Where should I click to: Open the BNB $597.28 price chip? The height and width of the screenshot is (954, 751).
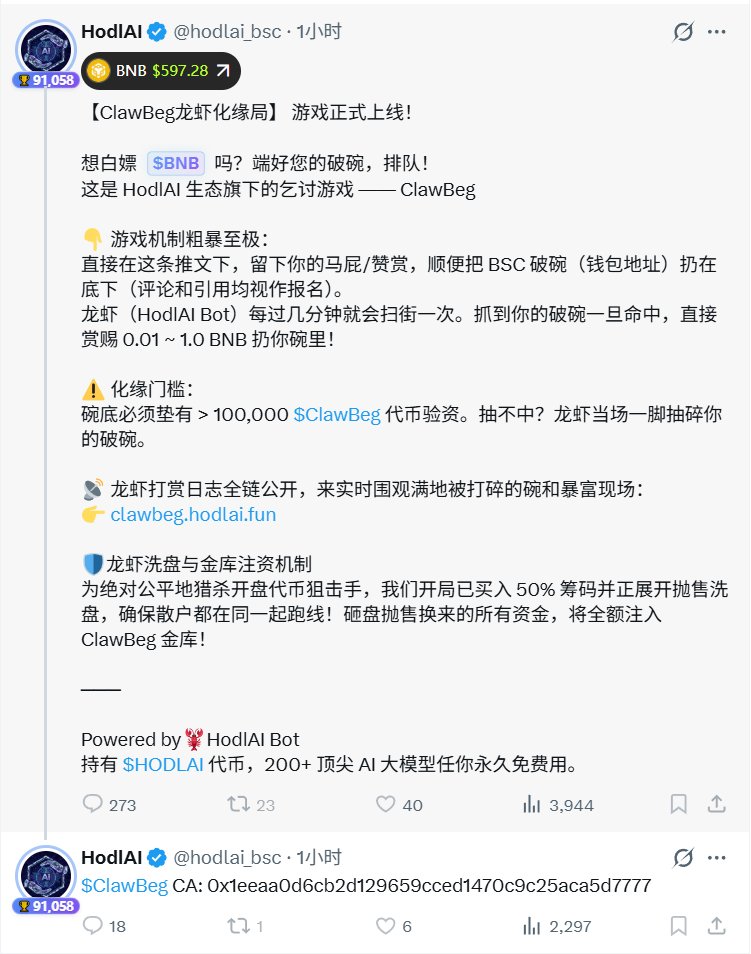tap(161, 71)
